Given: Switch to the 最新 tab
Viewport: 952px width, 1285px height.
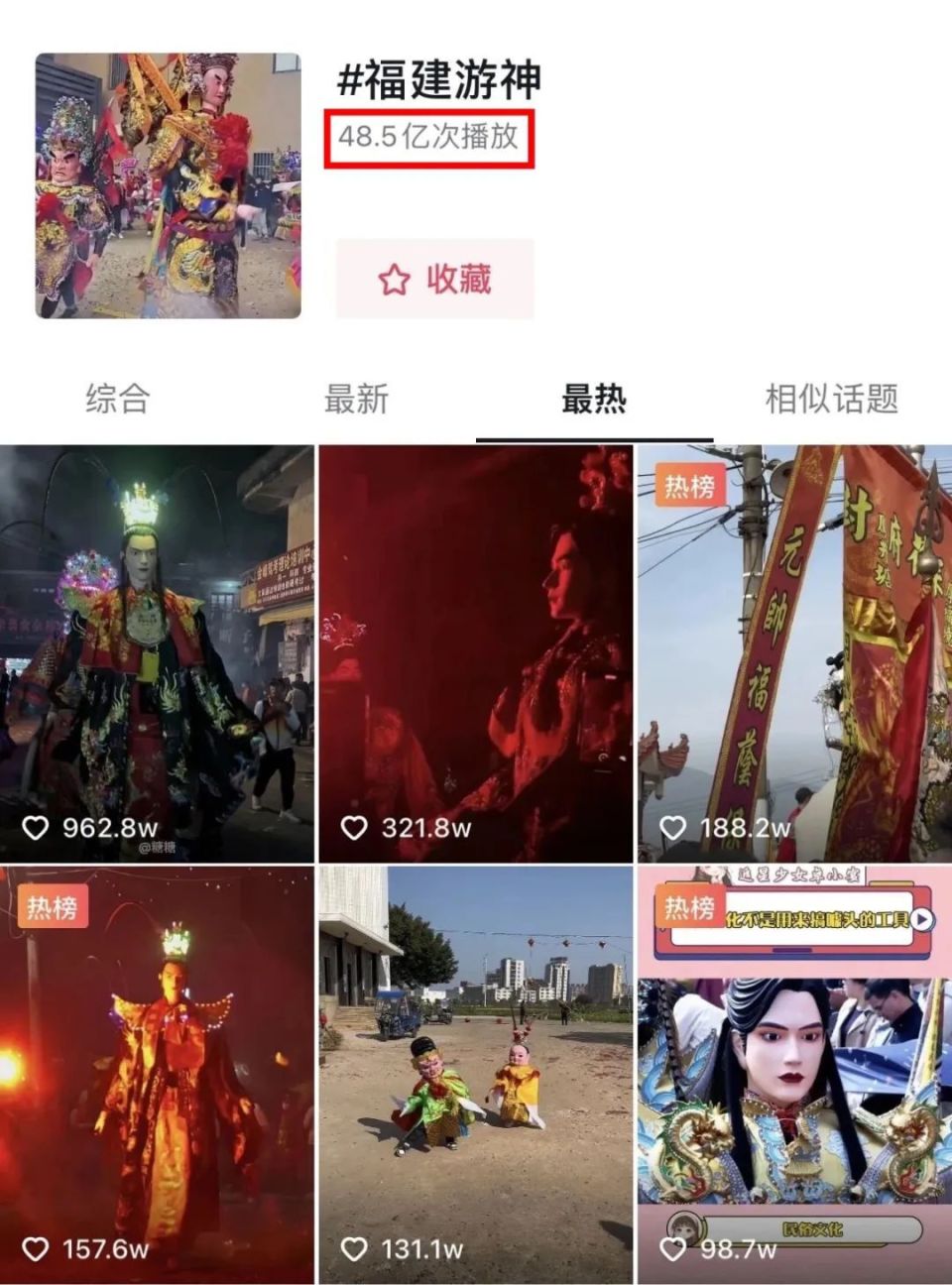Looking at the screenshot, I should (357, 398).
